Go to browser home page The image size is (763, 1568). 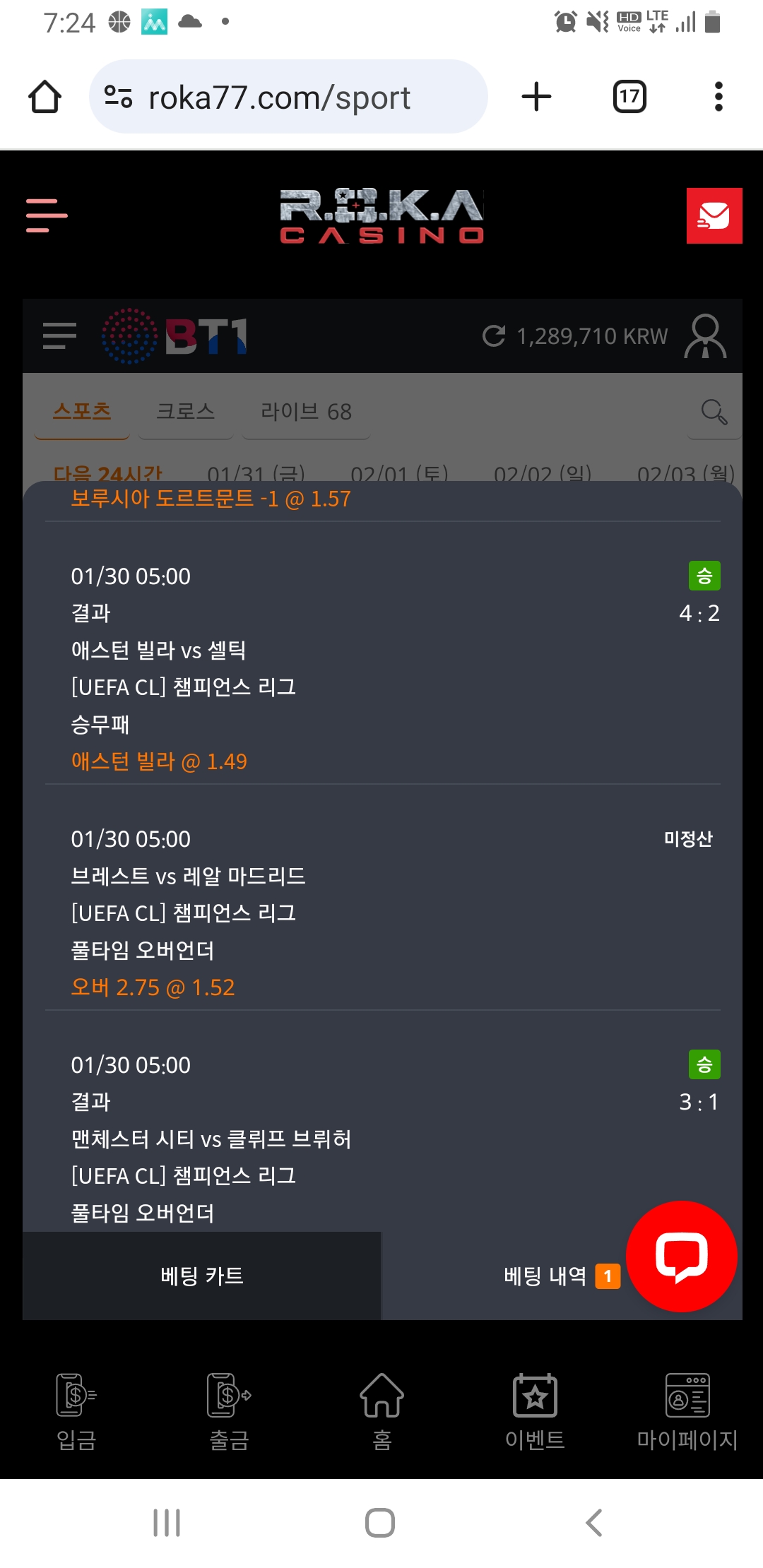pyautogui.click(x=45, y=97)
